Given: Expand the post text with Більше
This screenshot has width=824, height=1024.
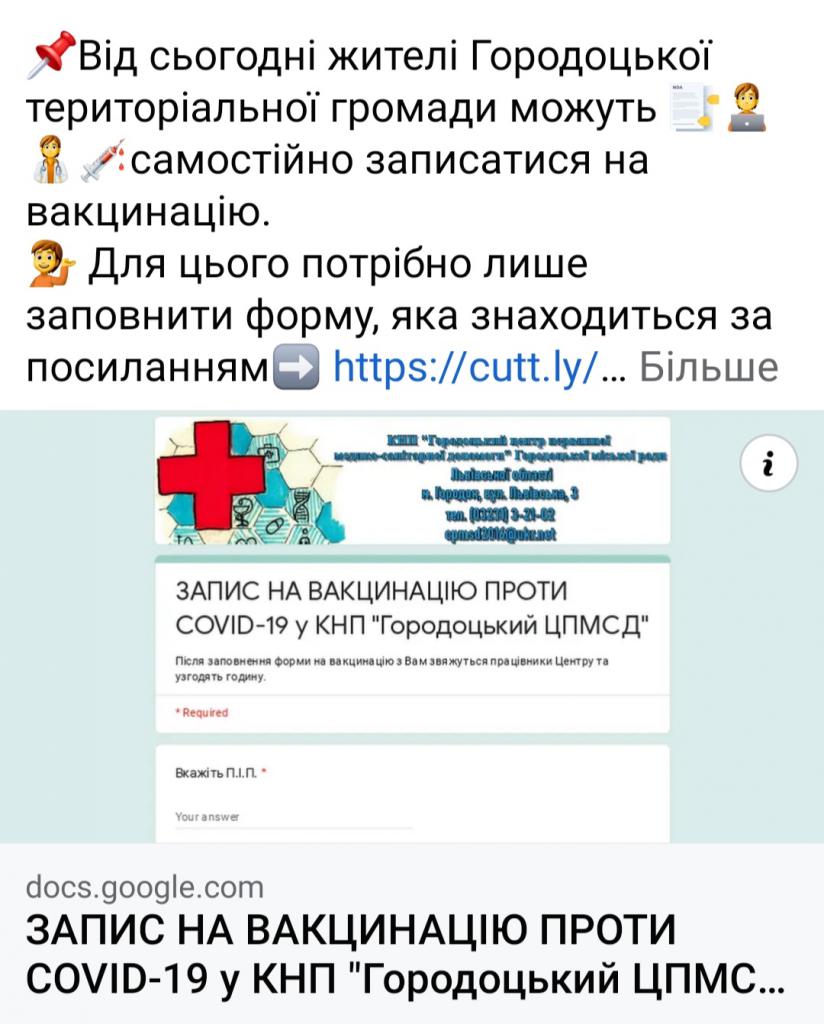Looking at the screenshot, I should point(707,367).
